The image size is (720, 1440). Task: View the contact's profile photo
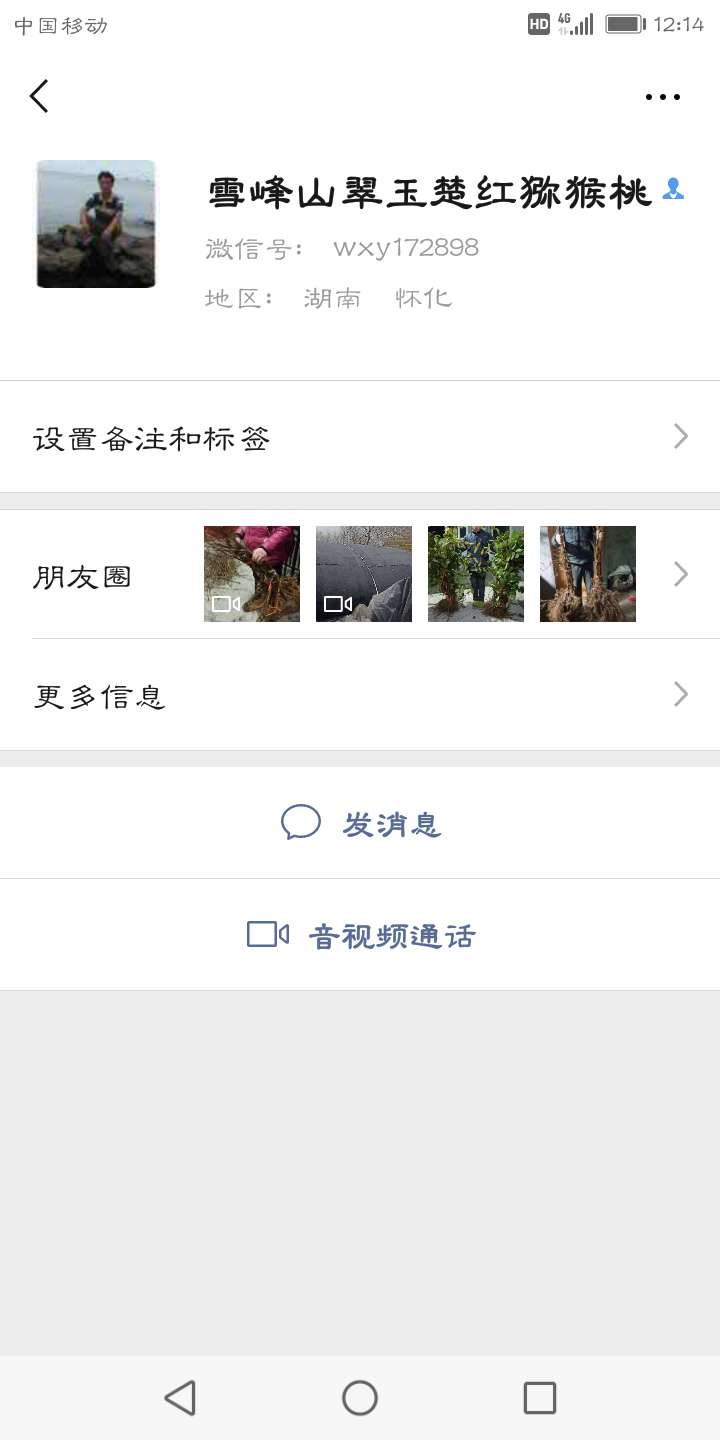coord(96,224)
